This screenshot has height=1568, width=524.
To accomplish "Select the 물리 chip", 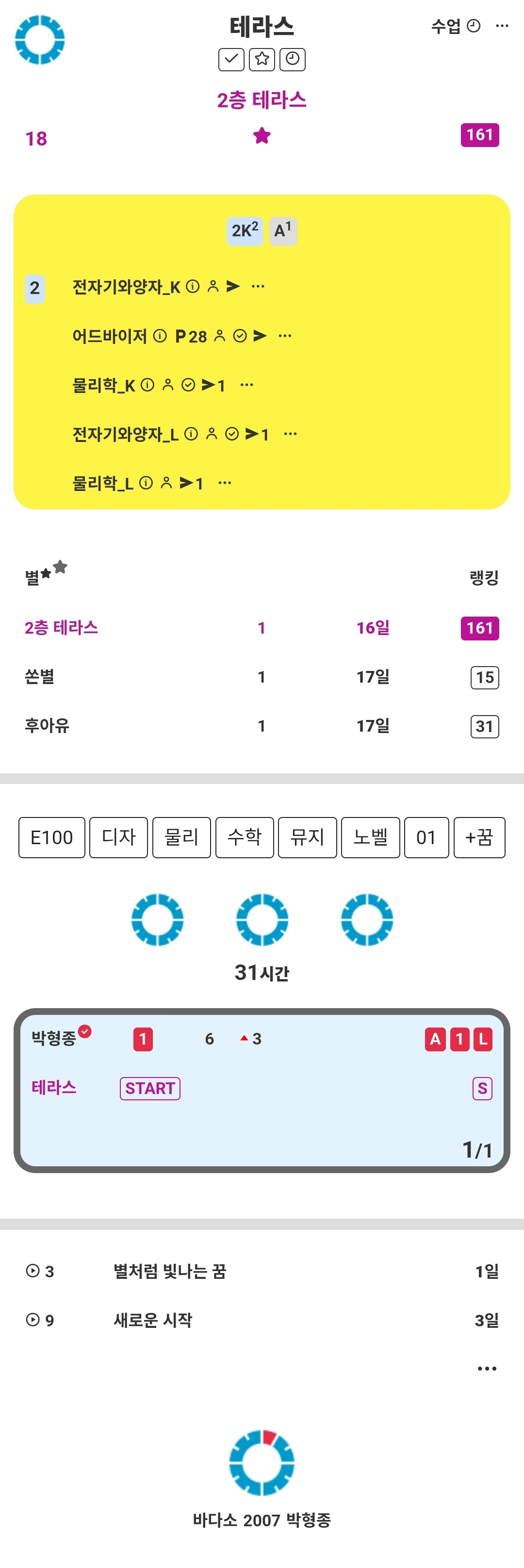I will tap(181, 837).
